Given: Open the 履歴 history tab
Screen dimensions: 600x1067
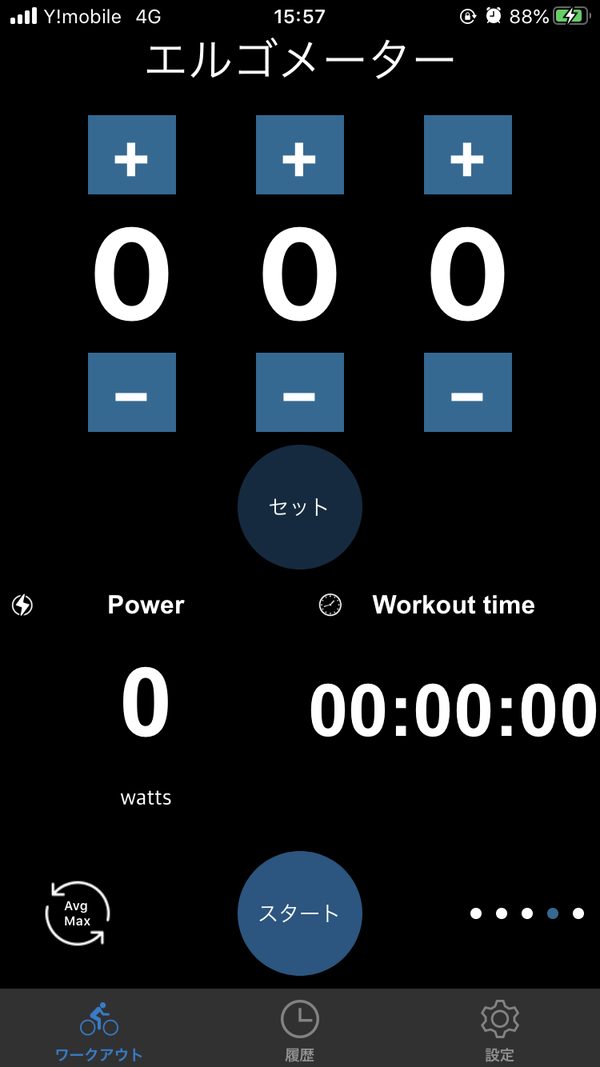Looking at the screenshot, I should coord(300,1030).
